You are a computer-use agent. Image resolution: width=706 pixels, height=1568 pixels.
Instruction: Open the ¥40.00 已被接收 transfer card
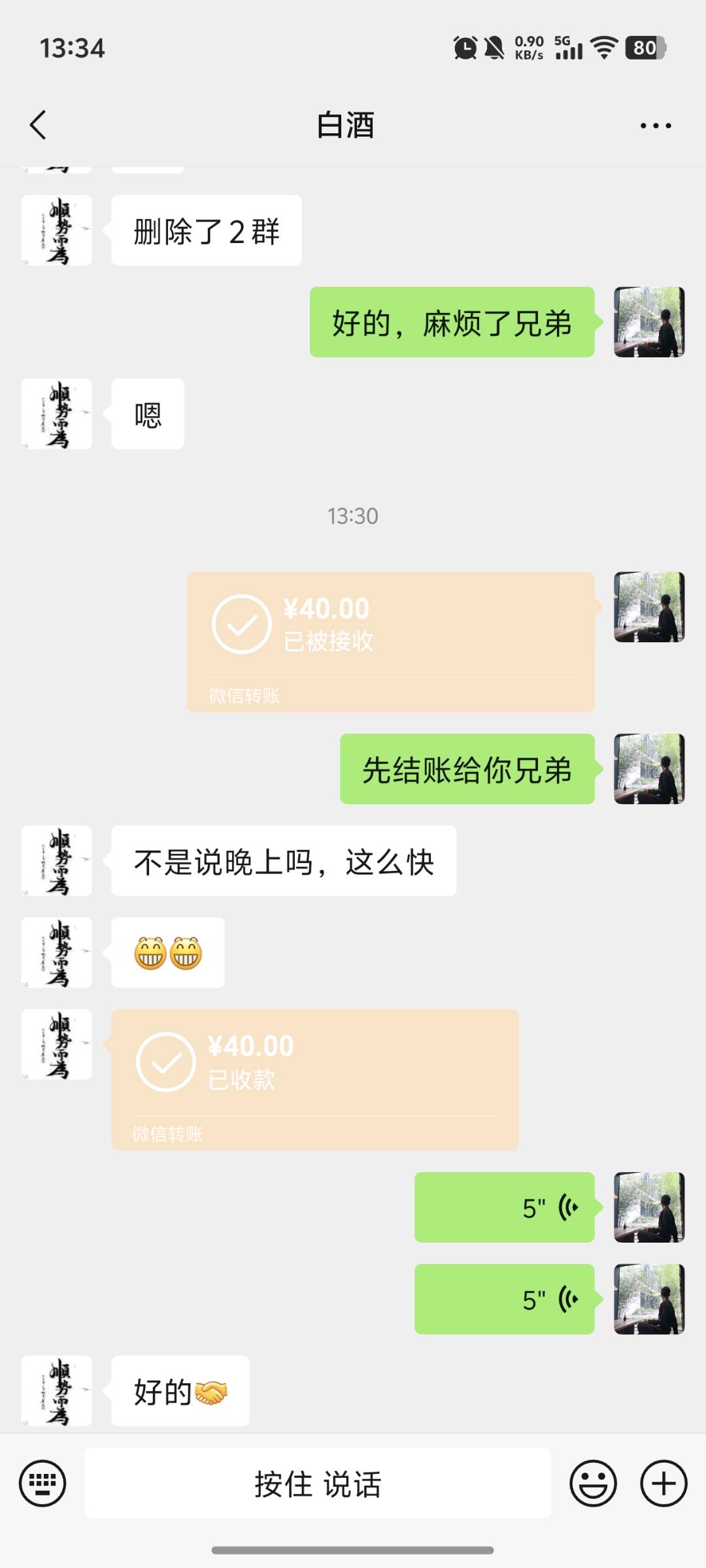click(390, 642)
